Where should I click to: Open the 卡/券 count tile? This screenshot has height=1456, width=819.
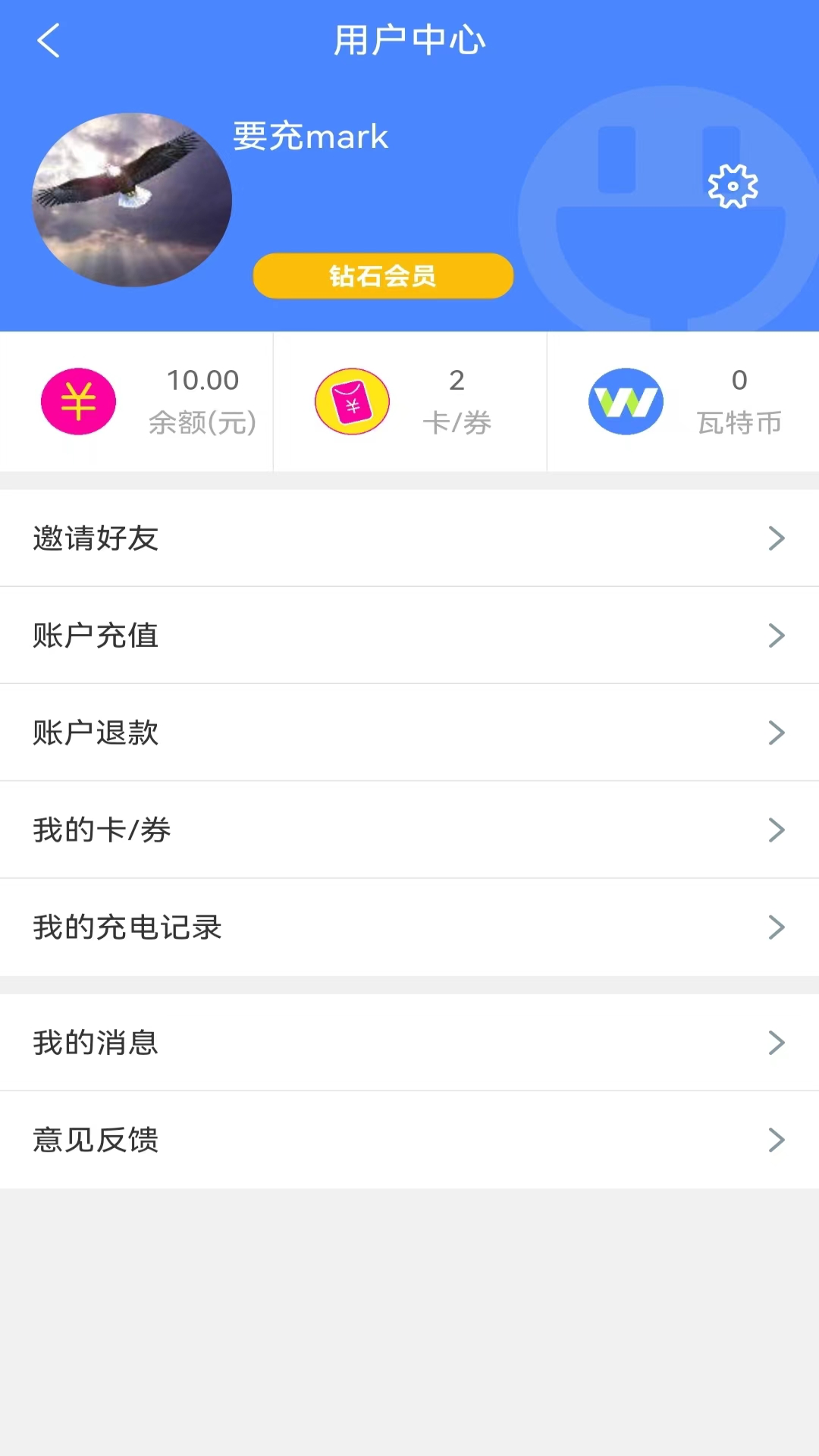pos(409,402)
